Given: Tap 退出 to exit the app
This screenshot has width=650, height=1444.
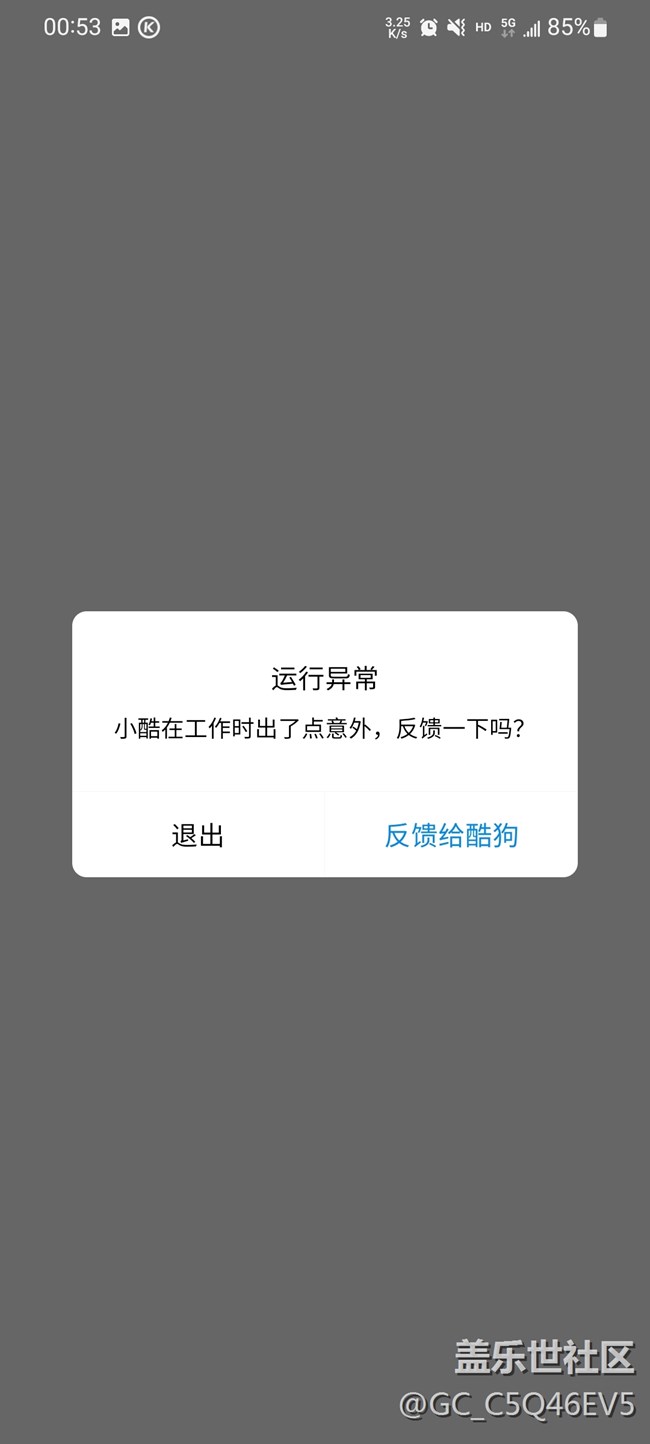Looking at the screenshot, I should pyautogui.click(x=198, y=835).
